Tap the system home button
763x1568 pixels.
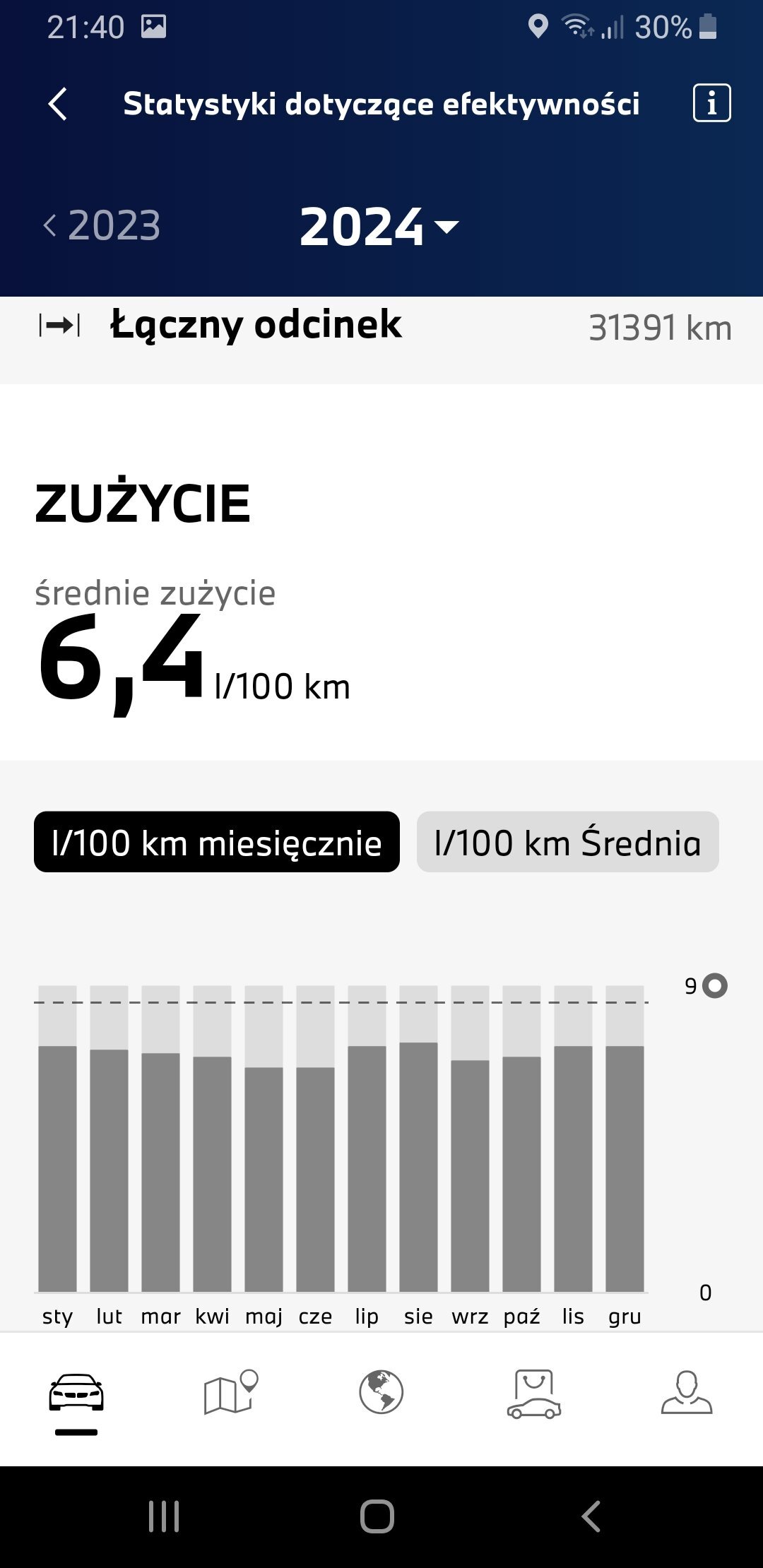[377, 1516]
